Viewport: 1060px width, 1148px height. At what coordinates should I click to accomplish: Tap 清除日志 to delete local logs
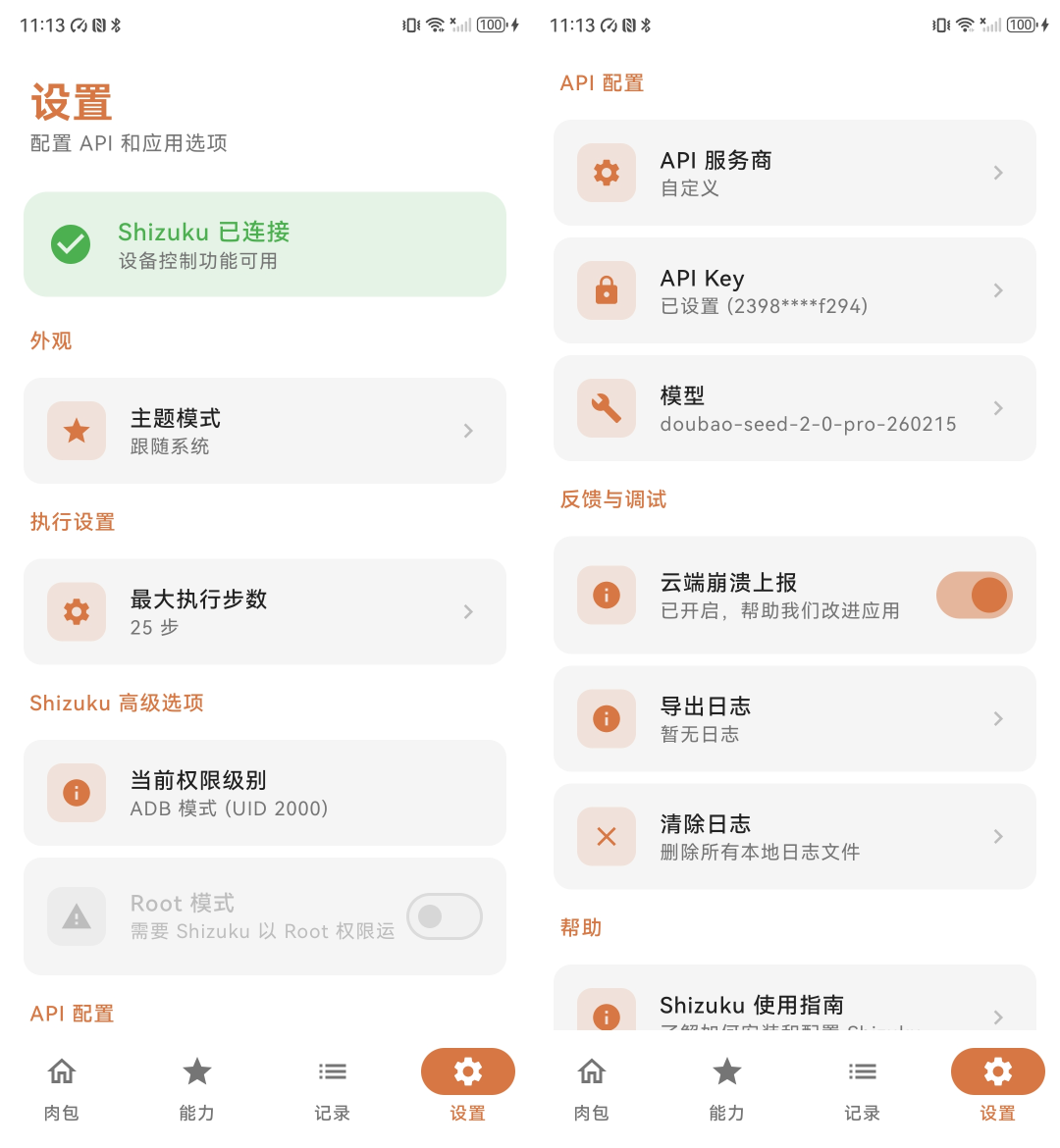[x=795, y=836]
